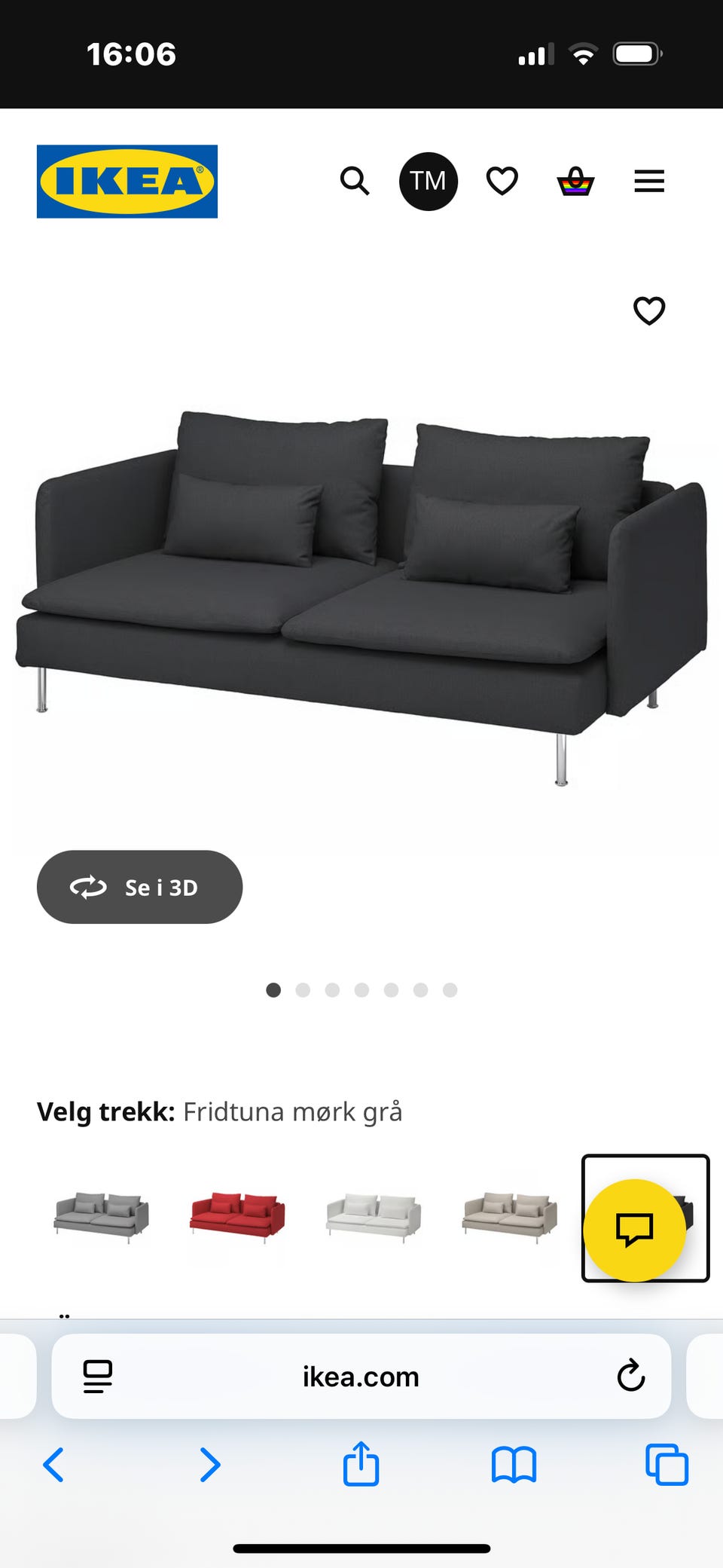Open the TM profile account
This screenshot has width=723, height=1568.
pyautogui.click(x=428, y=182)
